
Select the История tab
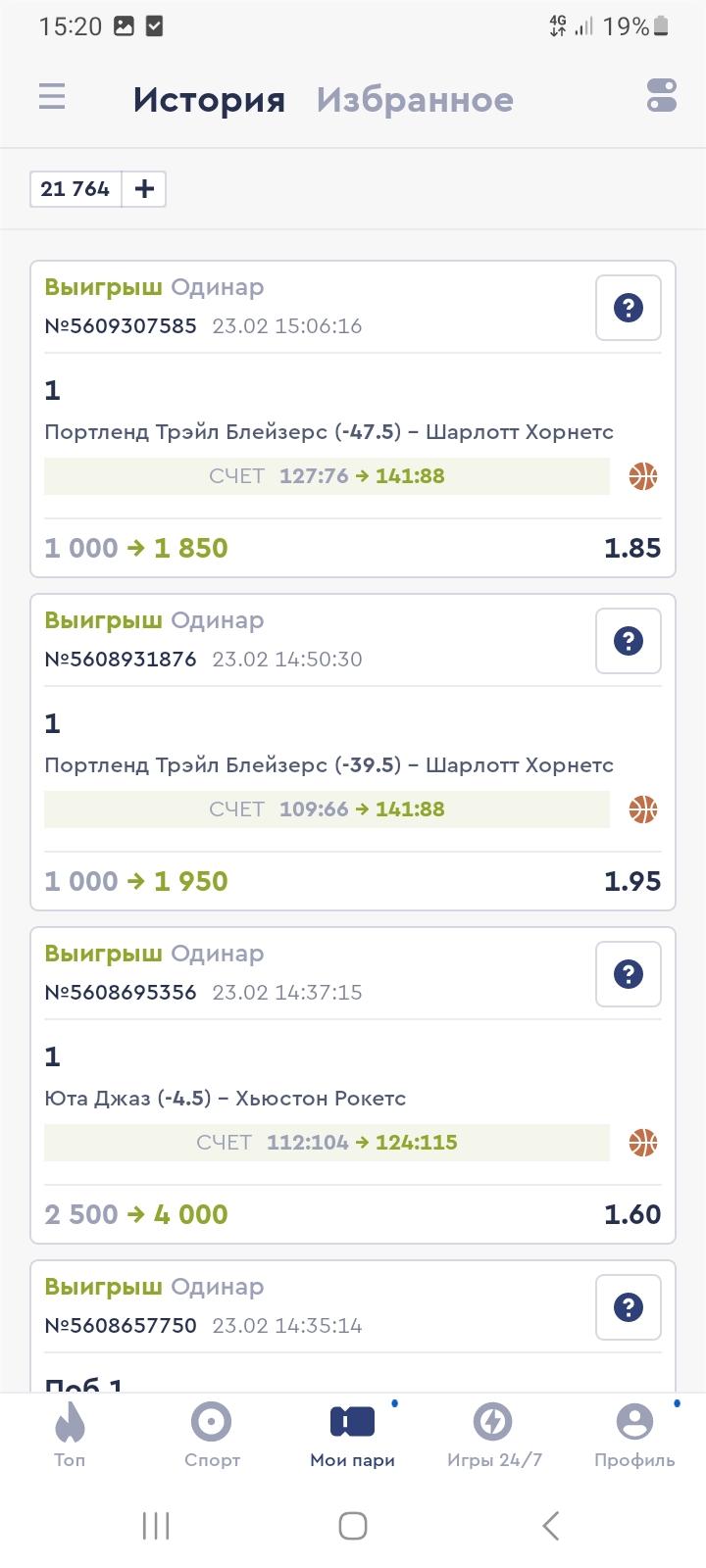[x=209, y=99]
